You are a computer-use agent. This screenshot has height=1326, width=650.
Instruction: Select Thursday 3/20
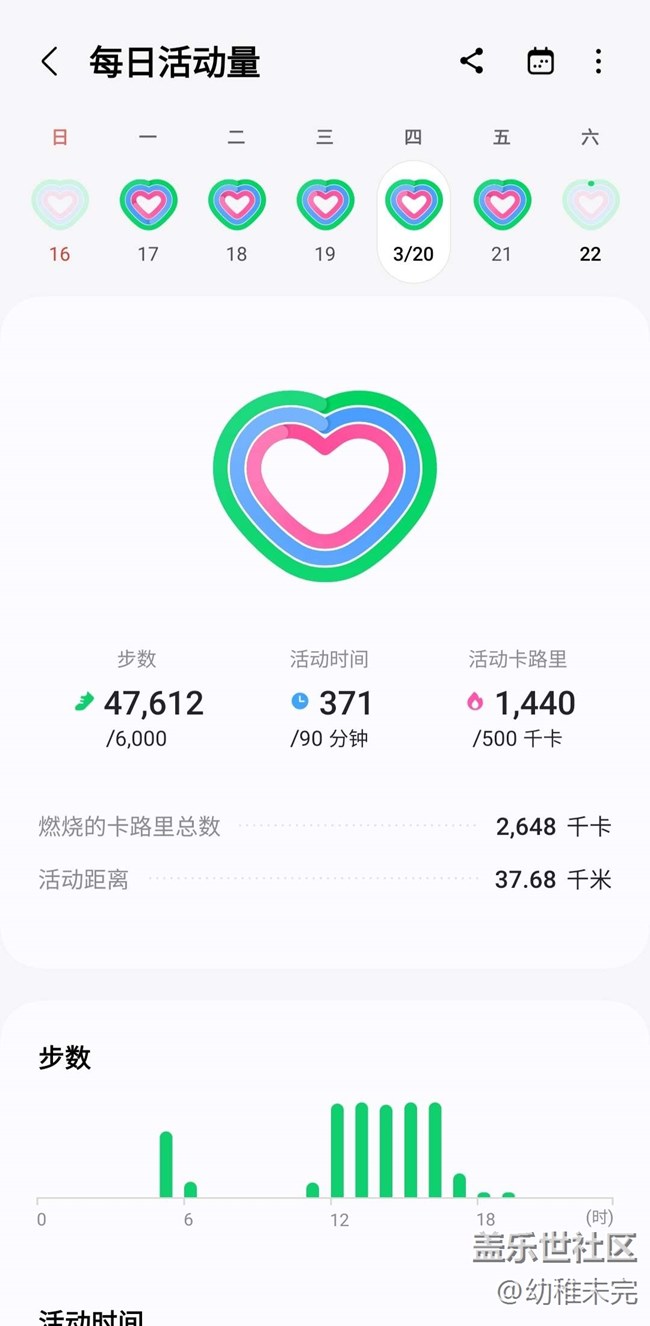point(413,221)
